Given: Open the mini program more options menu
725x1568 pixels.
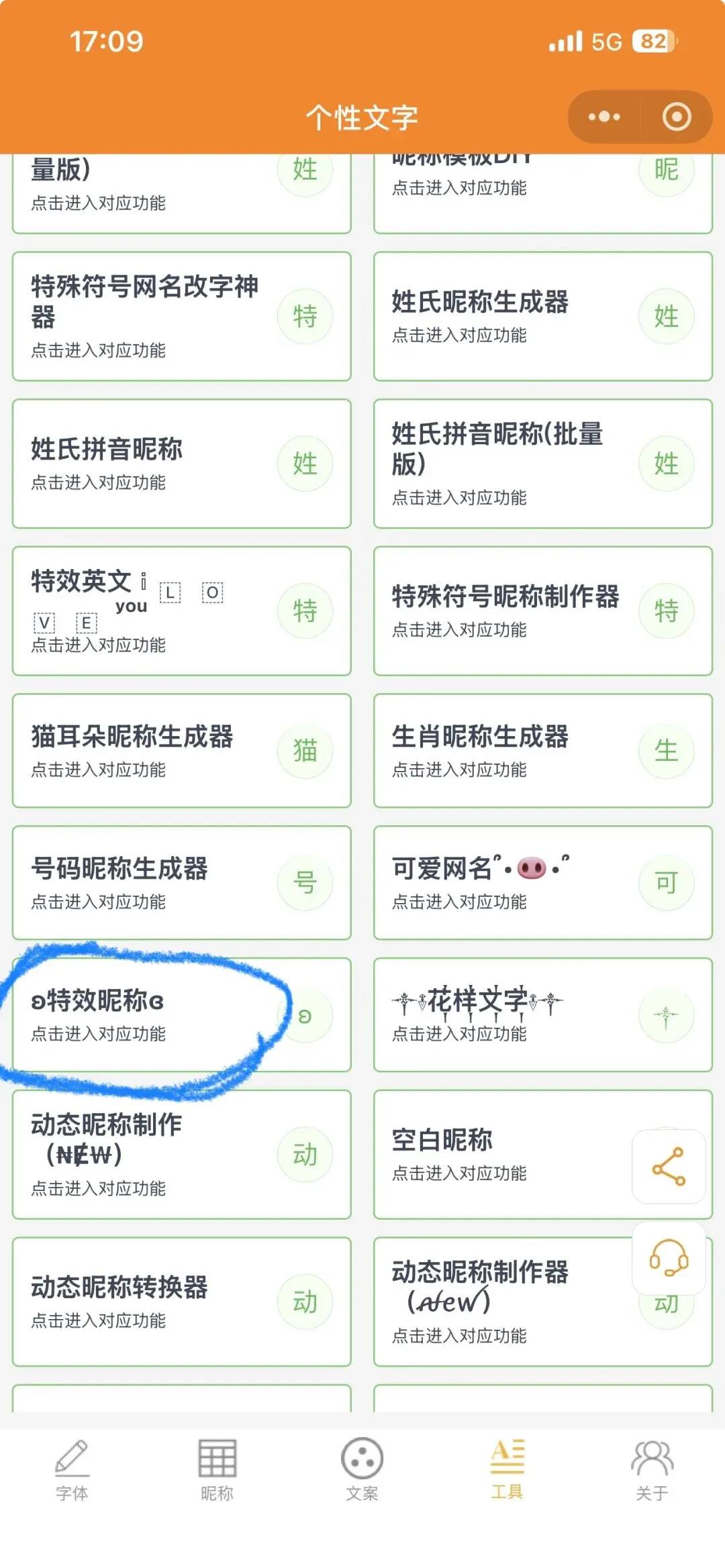Looking at the screenshot, I should [x=604, y=117].
